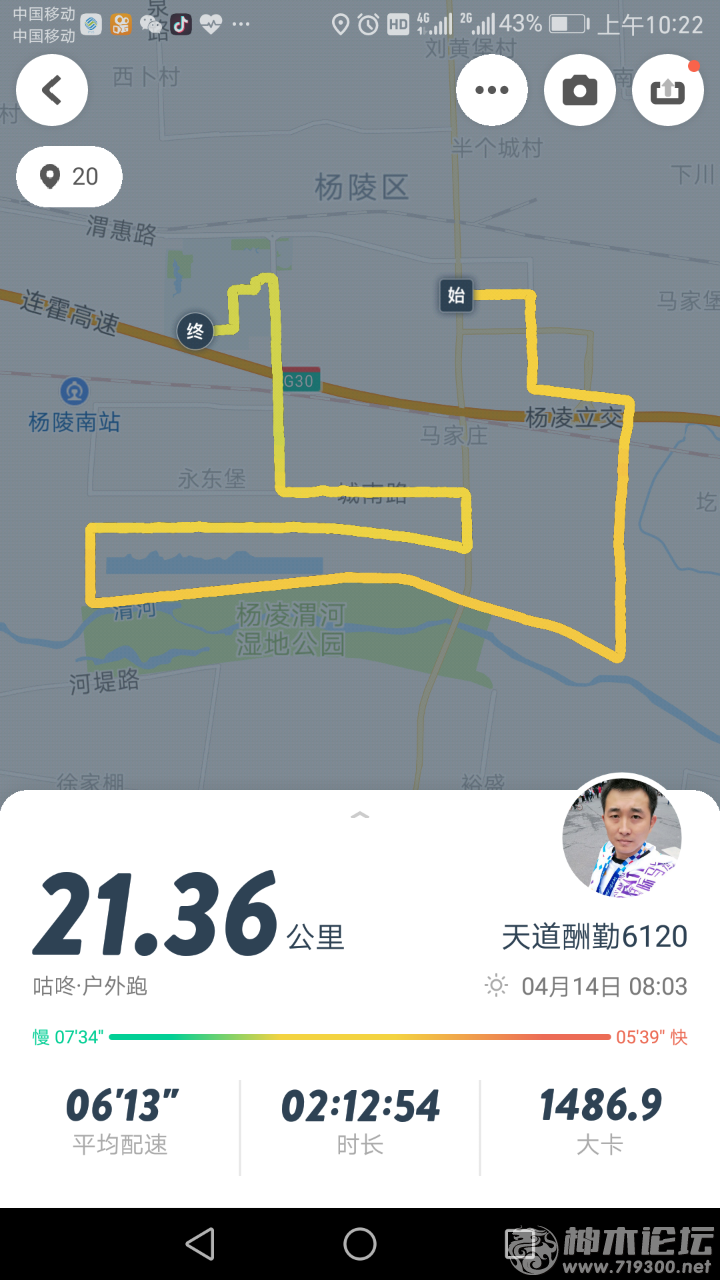Open runner's profile photo
This screenshot has height=1280, width=720.
pyautogui.click(x=622, y=836)
